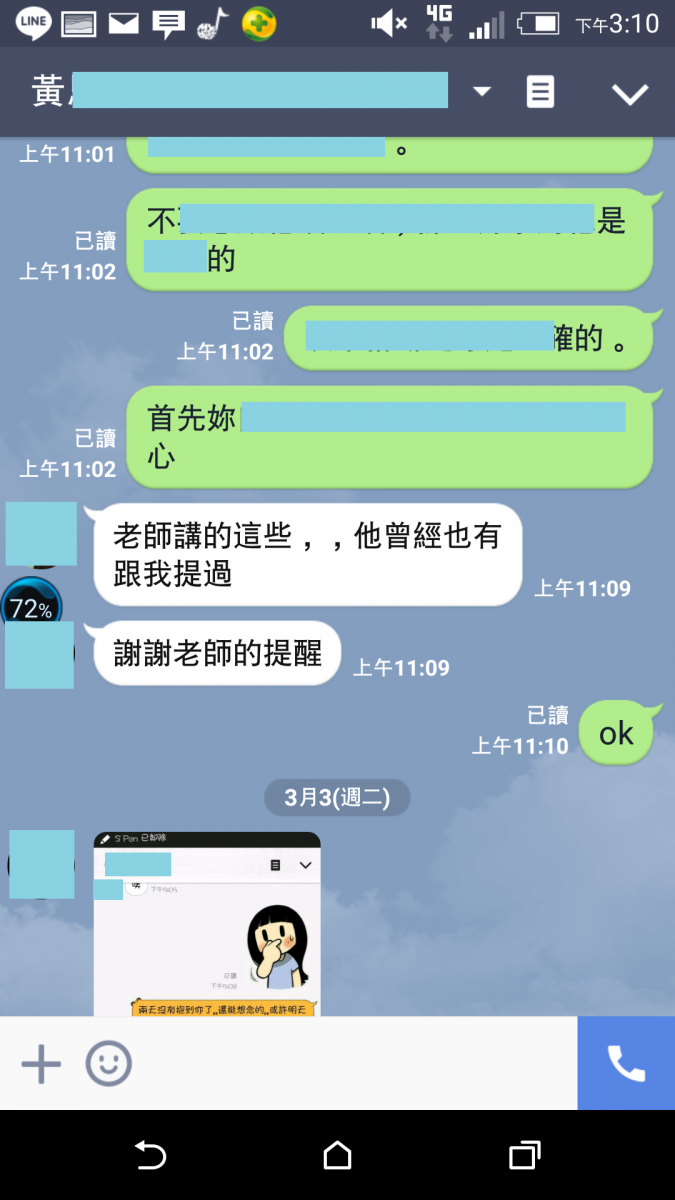Go back with system back button
The image size is (675, 1200).
tap(150, 1156)
